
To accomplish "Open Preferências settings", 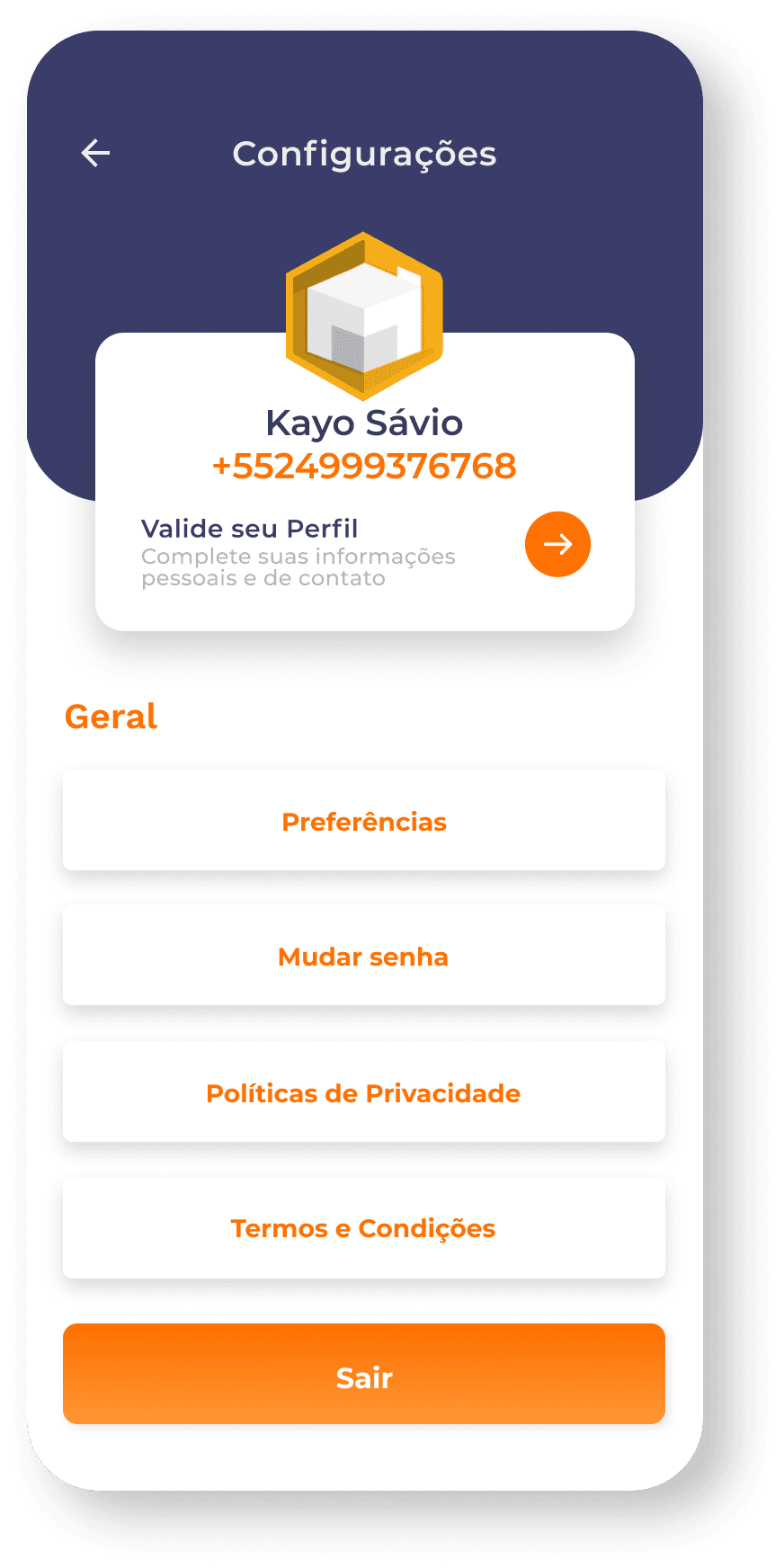I will pyautogui.click(x=364, y=821).
